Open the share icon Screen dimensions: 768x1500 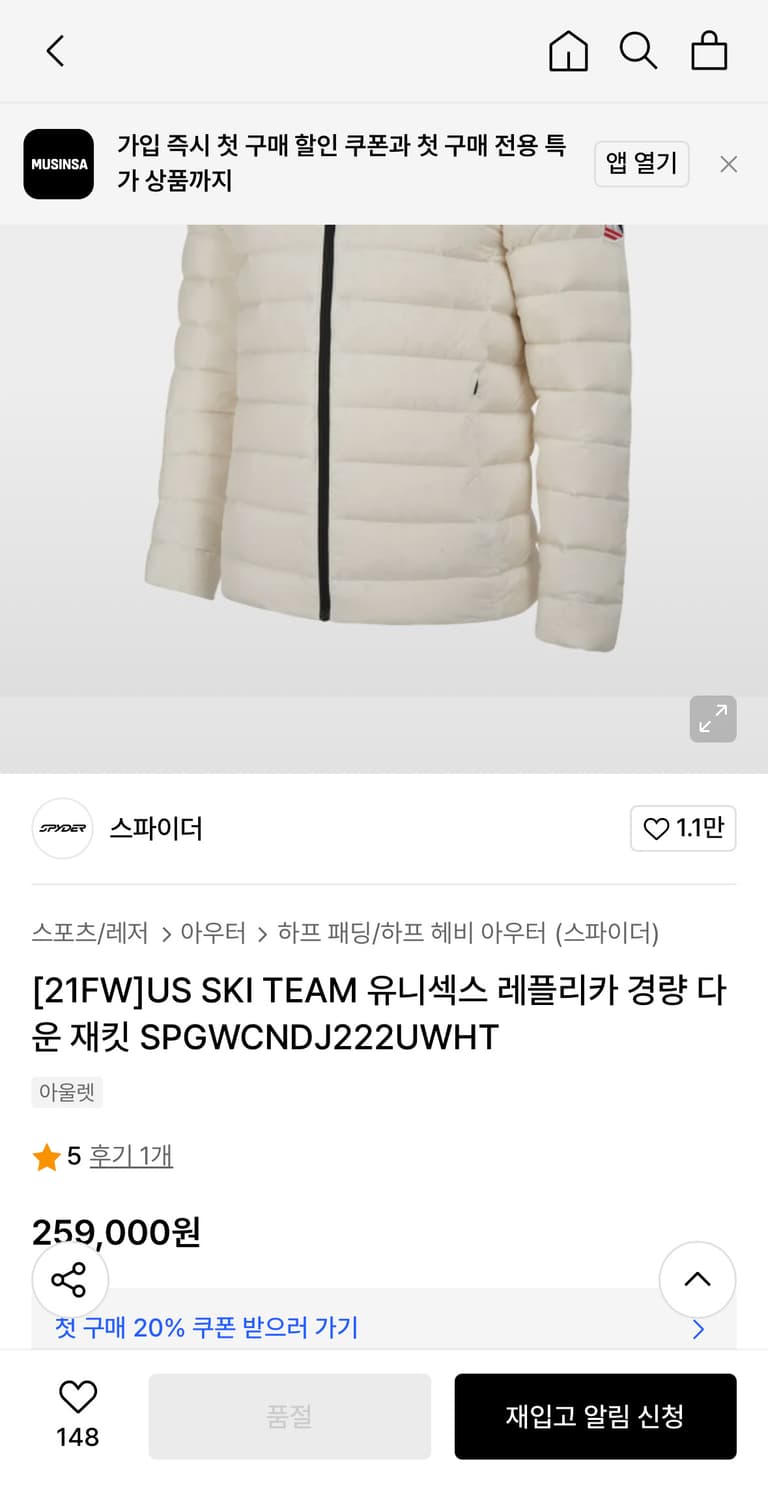coord(70,1280)
